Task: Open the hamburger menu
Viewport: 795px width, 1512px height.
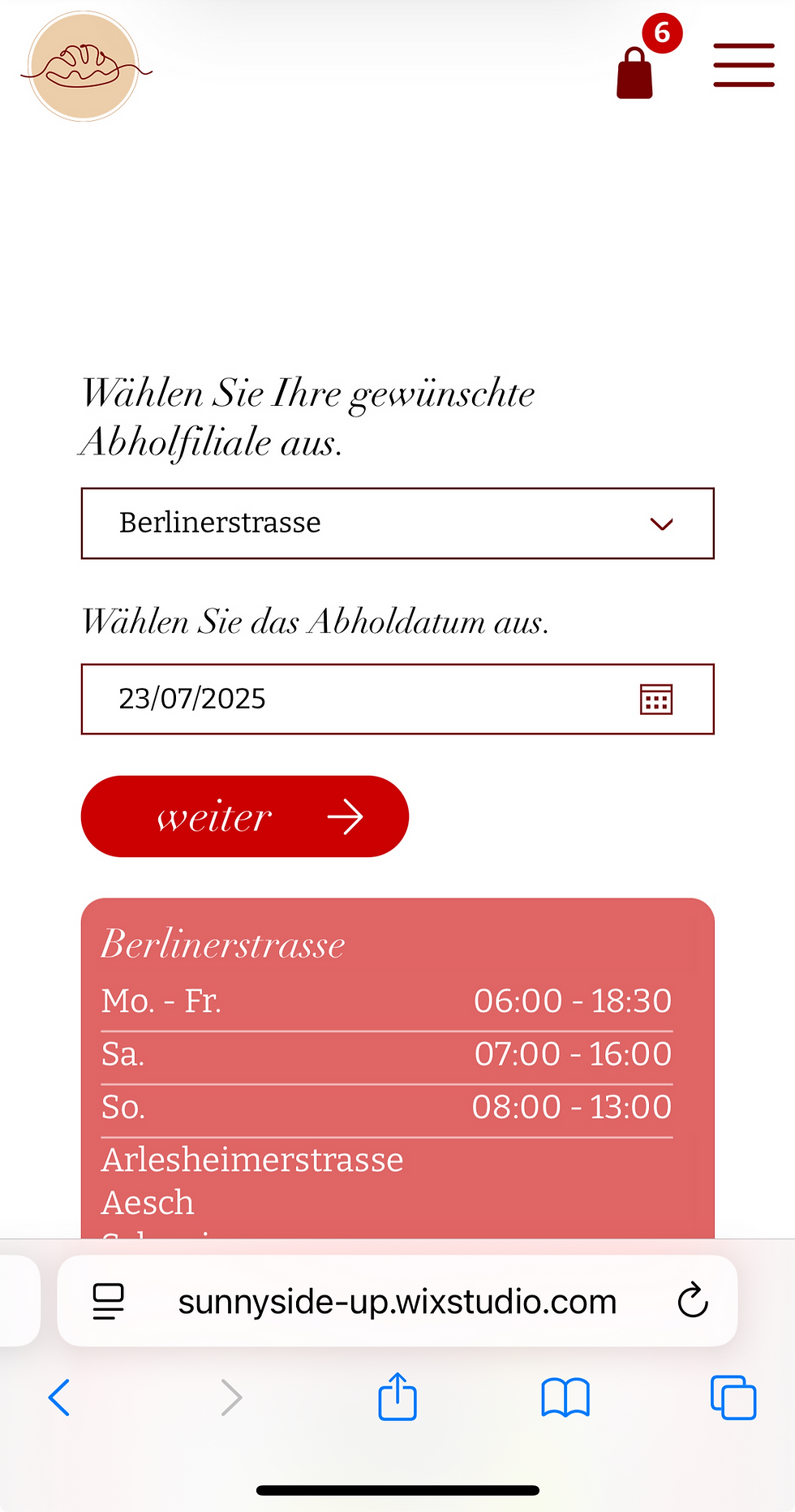Action: tap(743, 65)
